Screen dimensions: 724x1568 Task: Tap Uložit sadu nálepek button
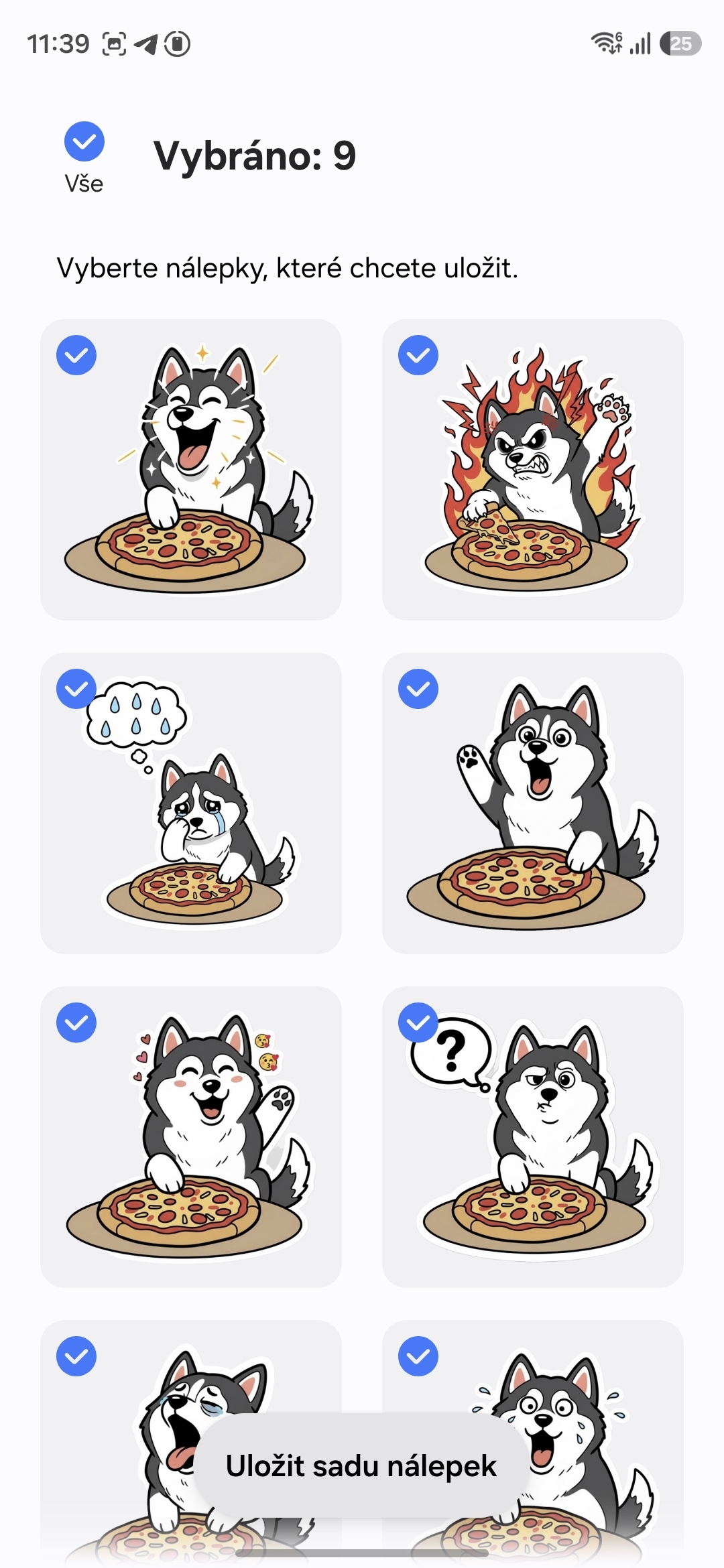(x=361, y=1465)
